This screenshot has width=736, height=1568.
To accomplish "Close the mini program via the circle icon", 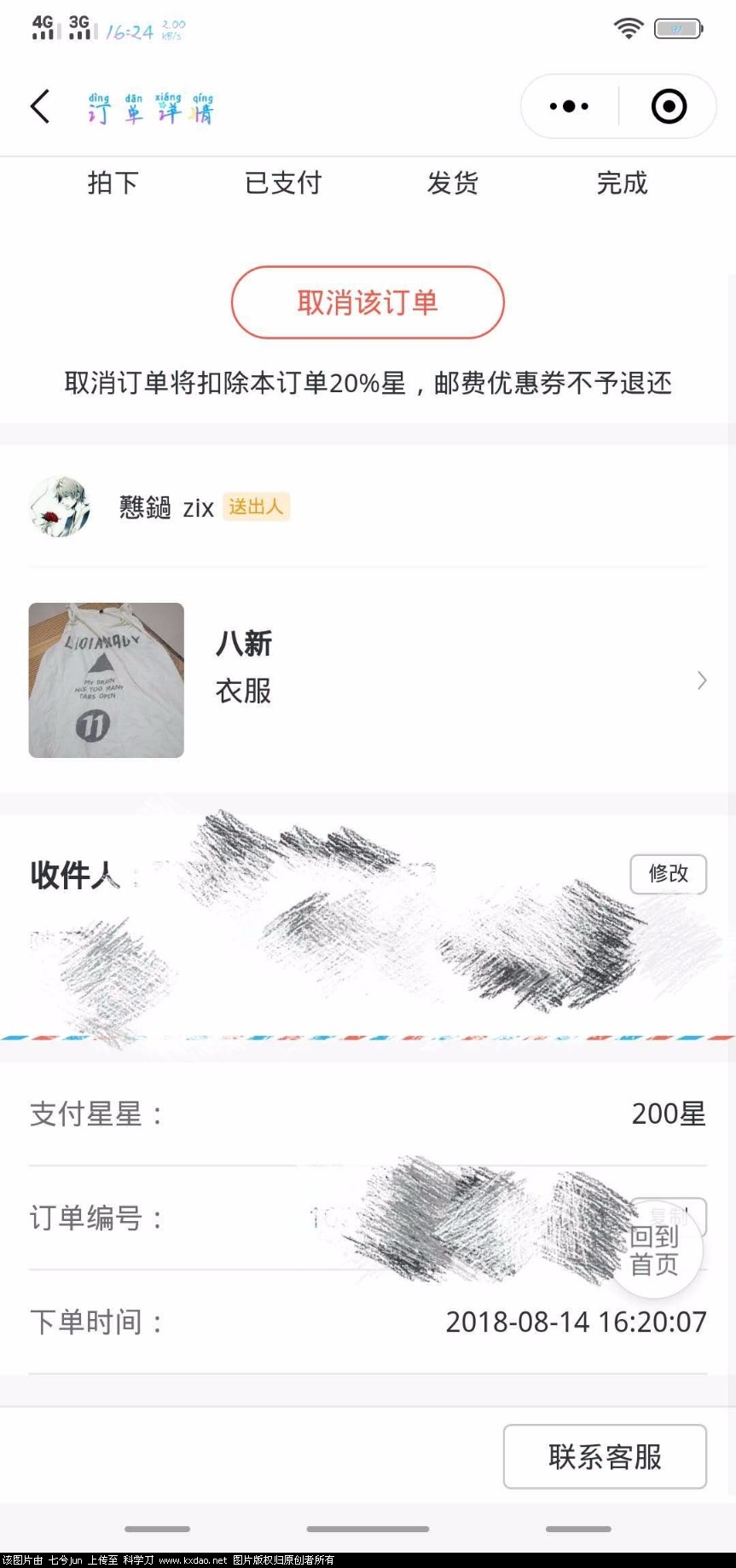I will click(669, 107).
